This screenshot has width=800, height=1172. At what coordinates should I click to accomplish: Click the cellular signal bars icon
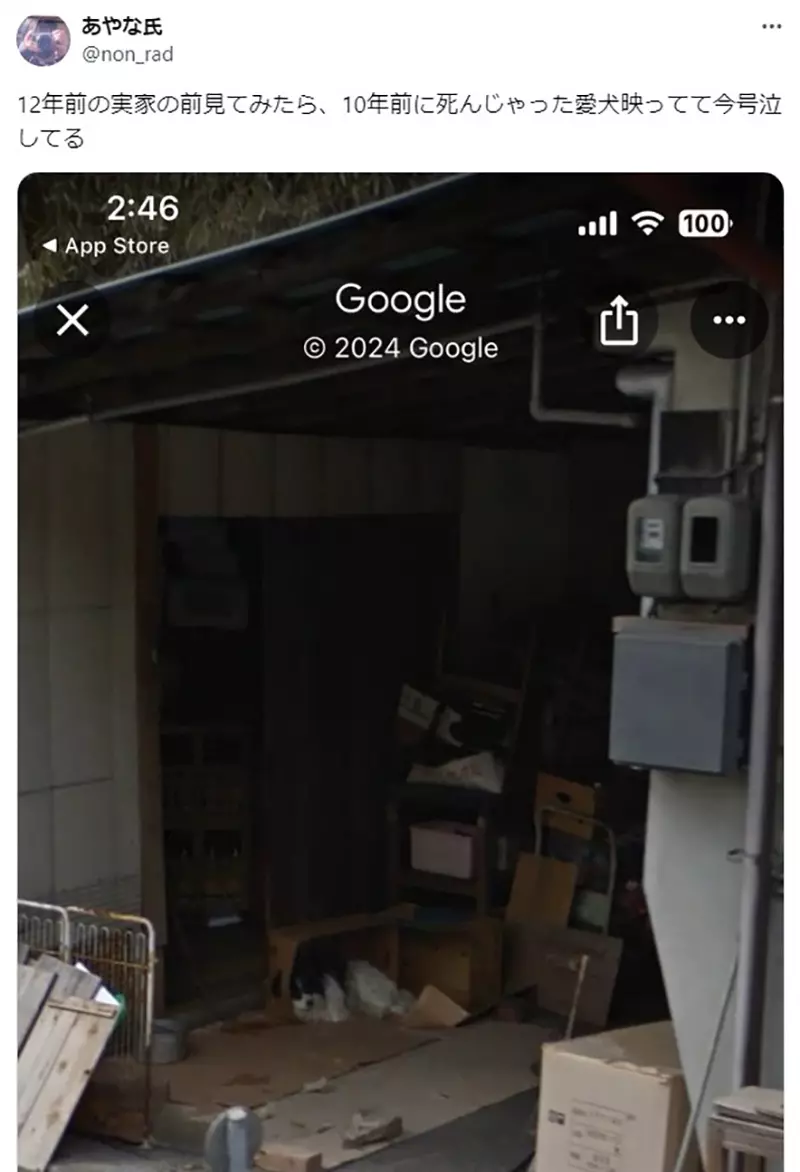pos(596,224)
